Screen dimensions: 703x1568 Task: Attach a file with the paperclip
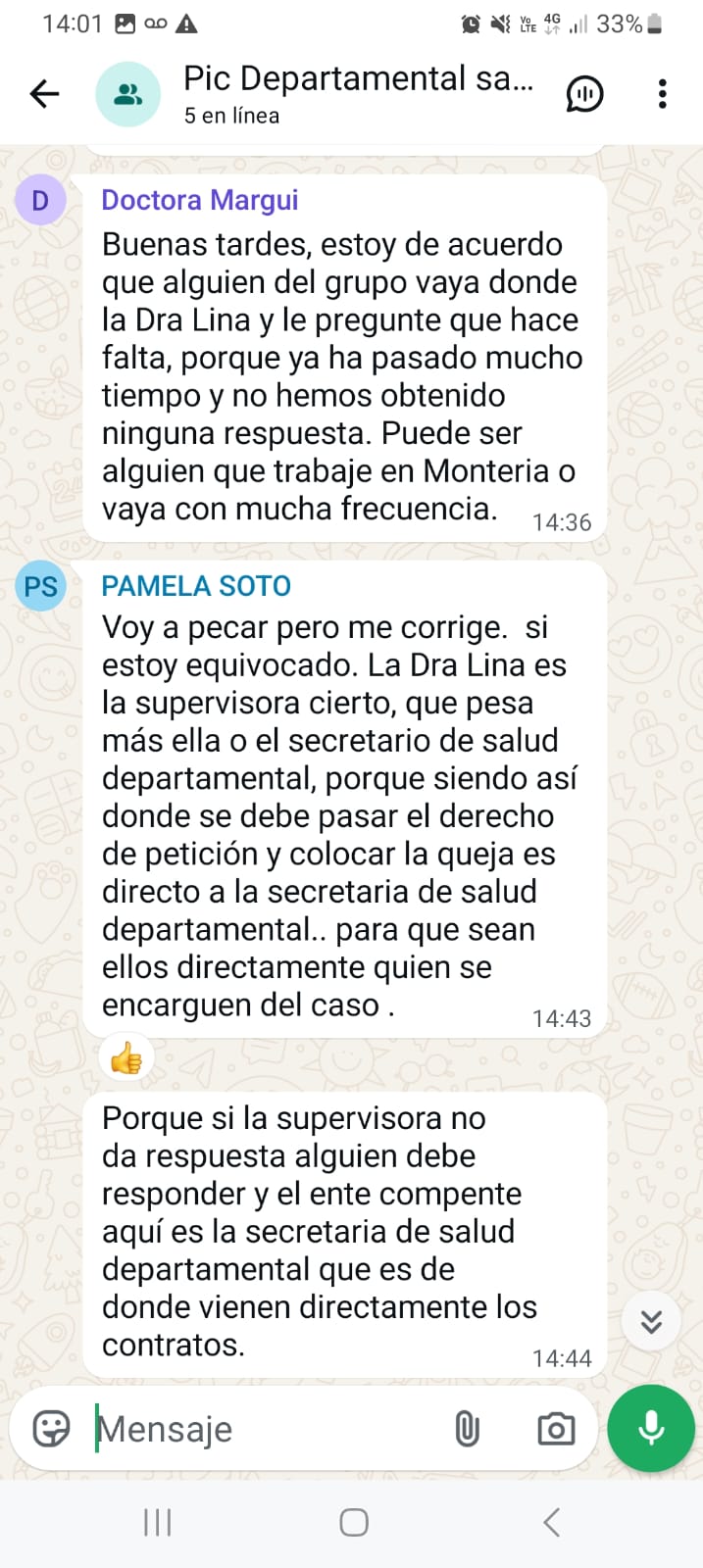click(x=468, y=1429)
